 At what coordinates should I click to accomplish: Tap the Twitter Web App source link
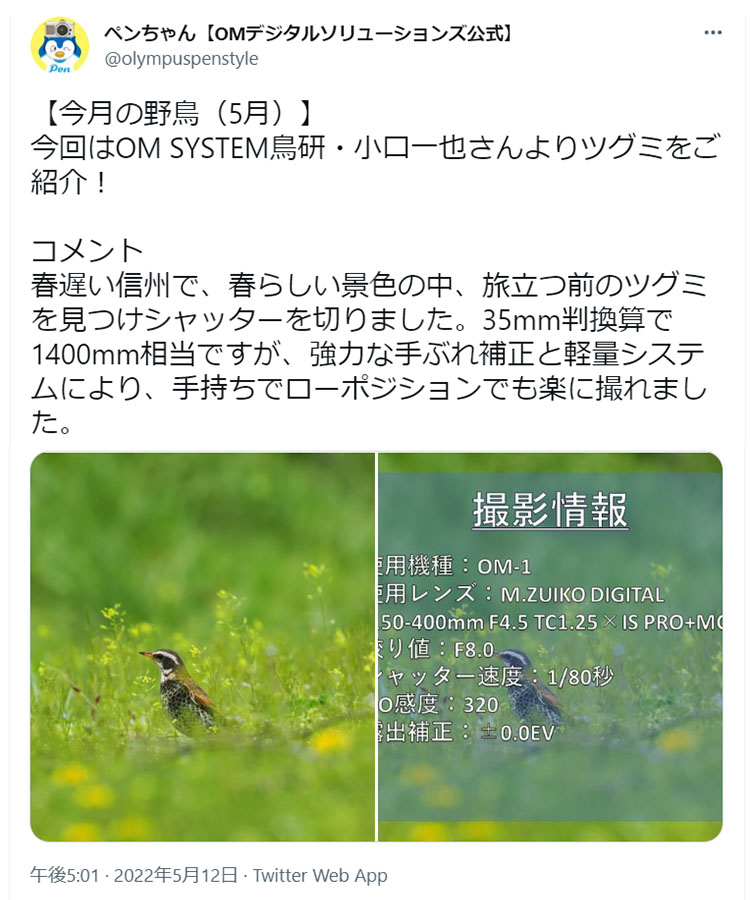click(320, 876)
